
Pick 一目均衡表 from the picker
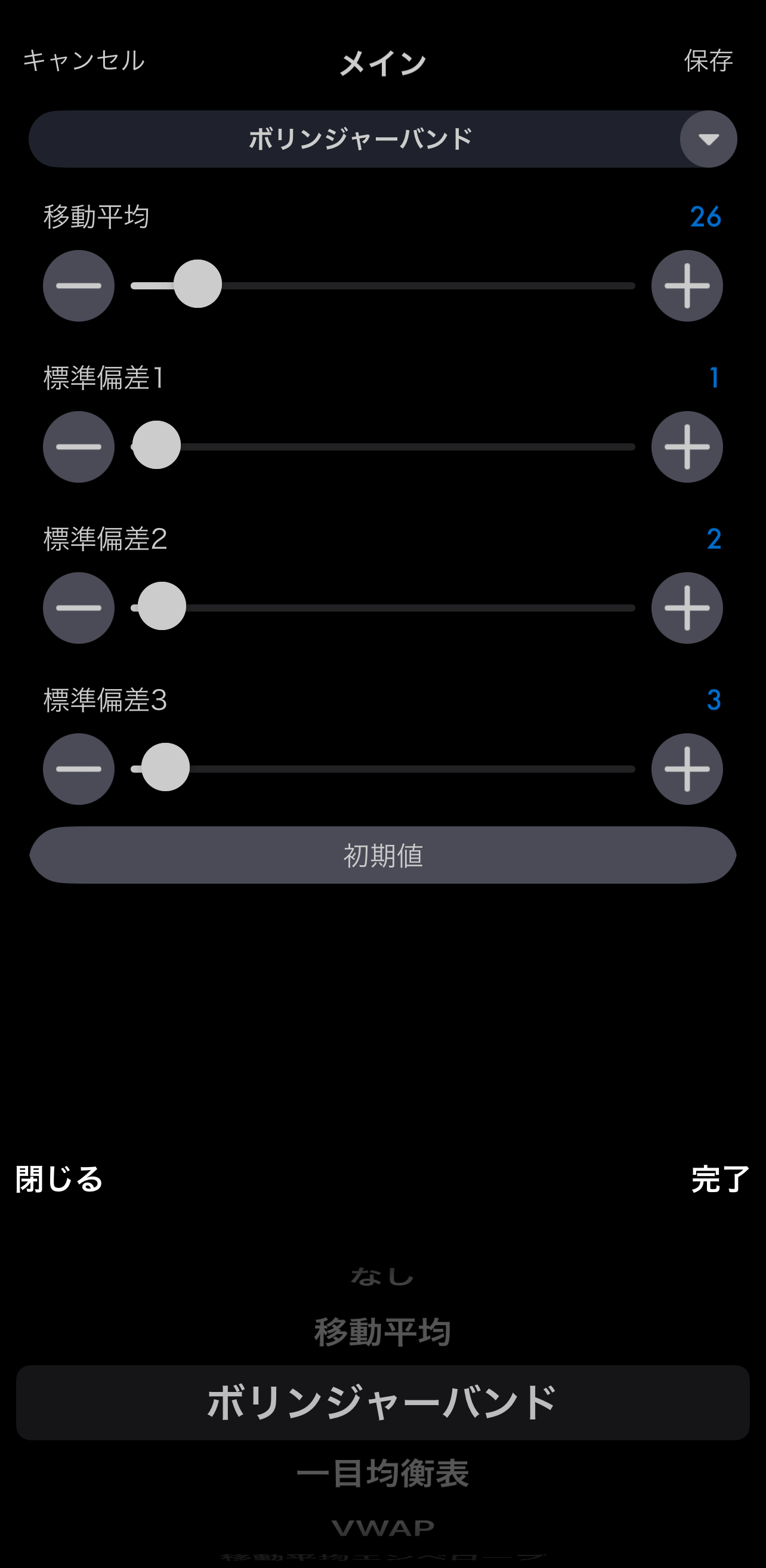tap(382, 1473)
